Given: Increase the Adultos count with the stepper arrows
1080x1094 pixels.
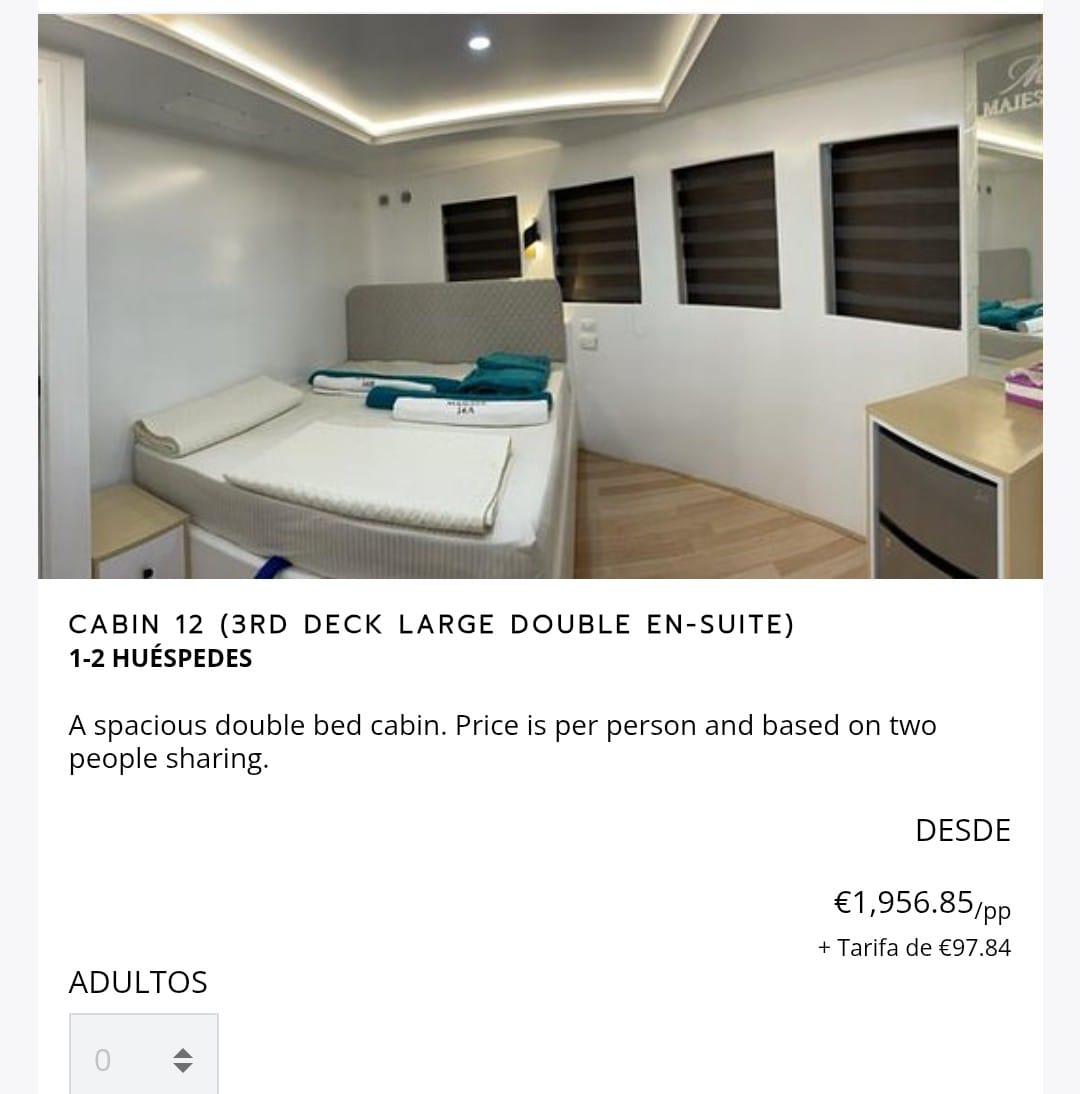Looking at the screenshot, I should 182,1053.
